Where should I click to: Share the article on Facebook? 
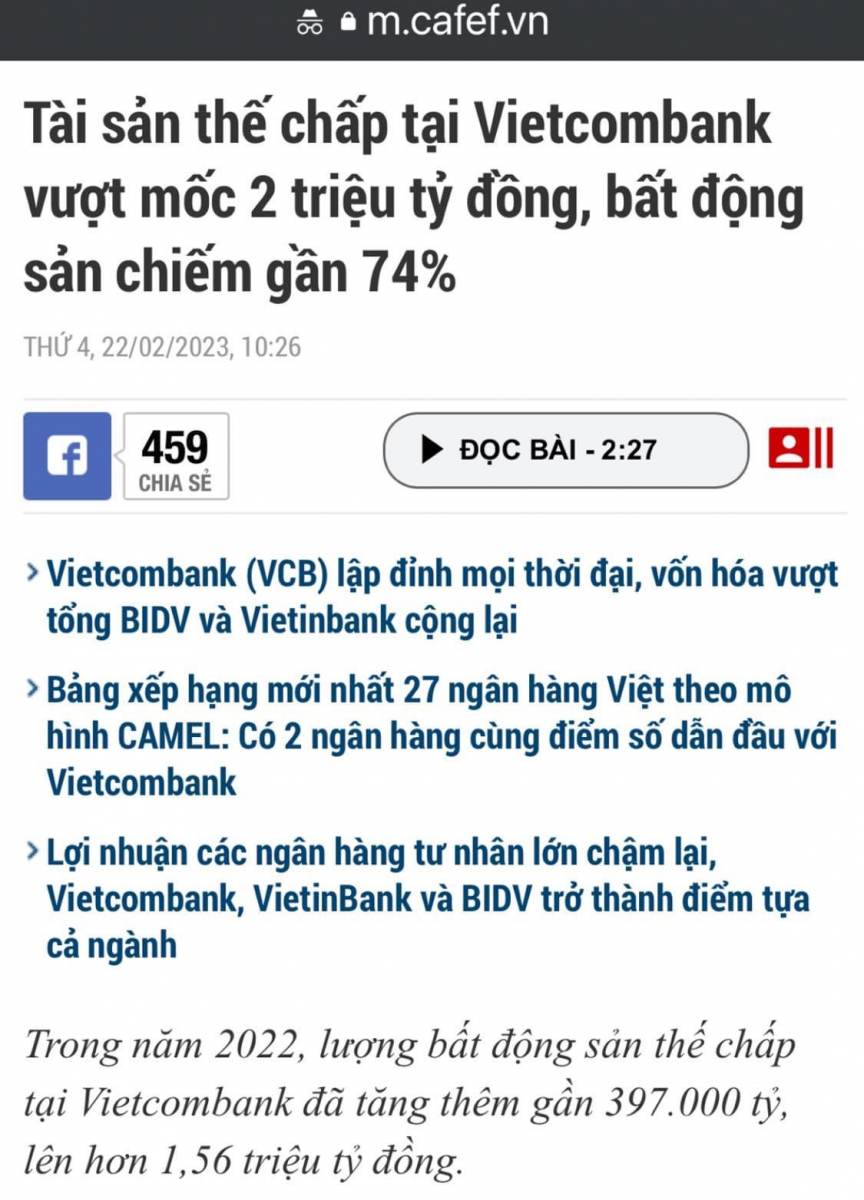(x=67, y=456)
